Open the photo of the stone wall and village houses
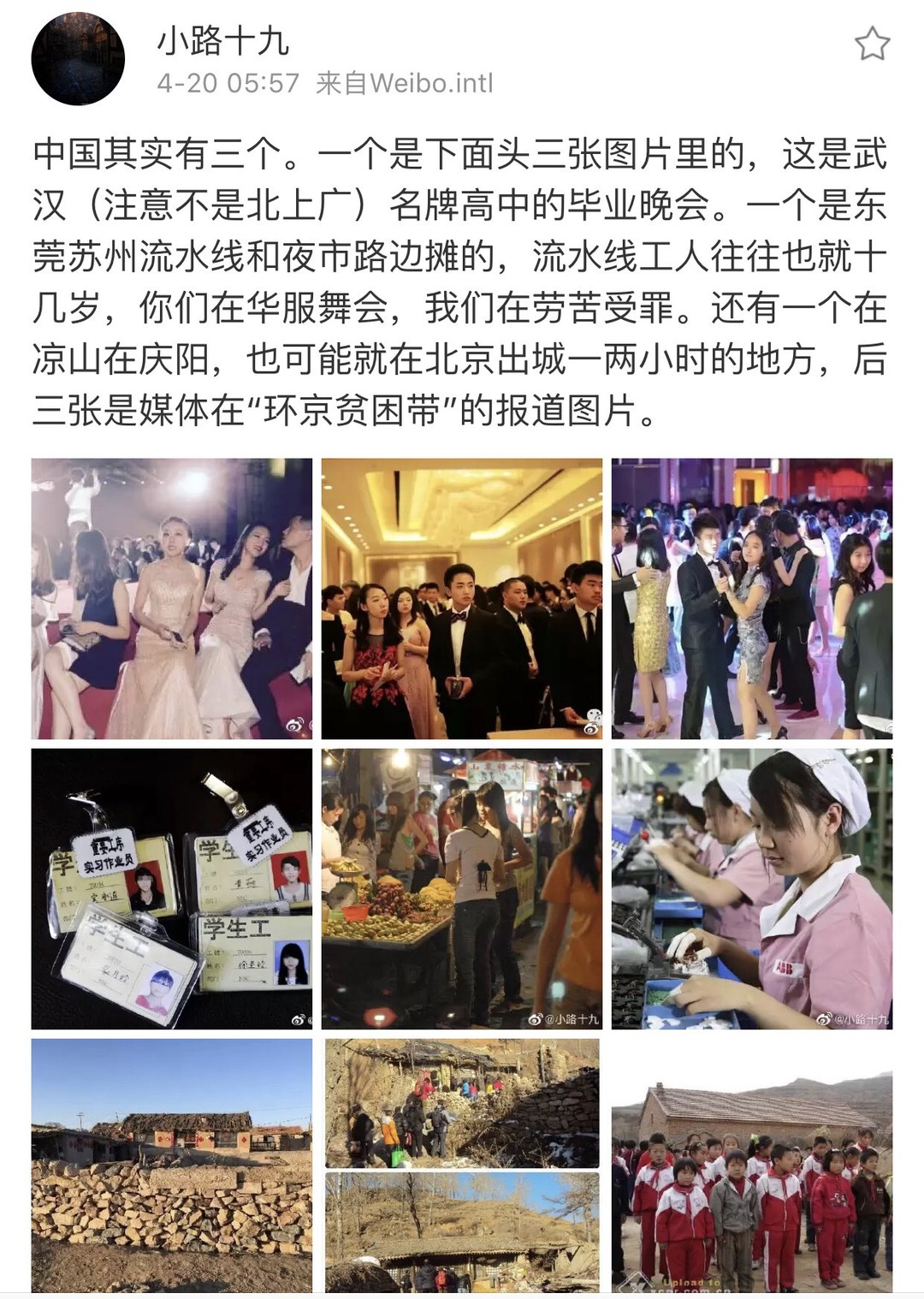The height and width of the screenshot is (1299, 924). click(172, 1166)
